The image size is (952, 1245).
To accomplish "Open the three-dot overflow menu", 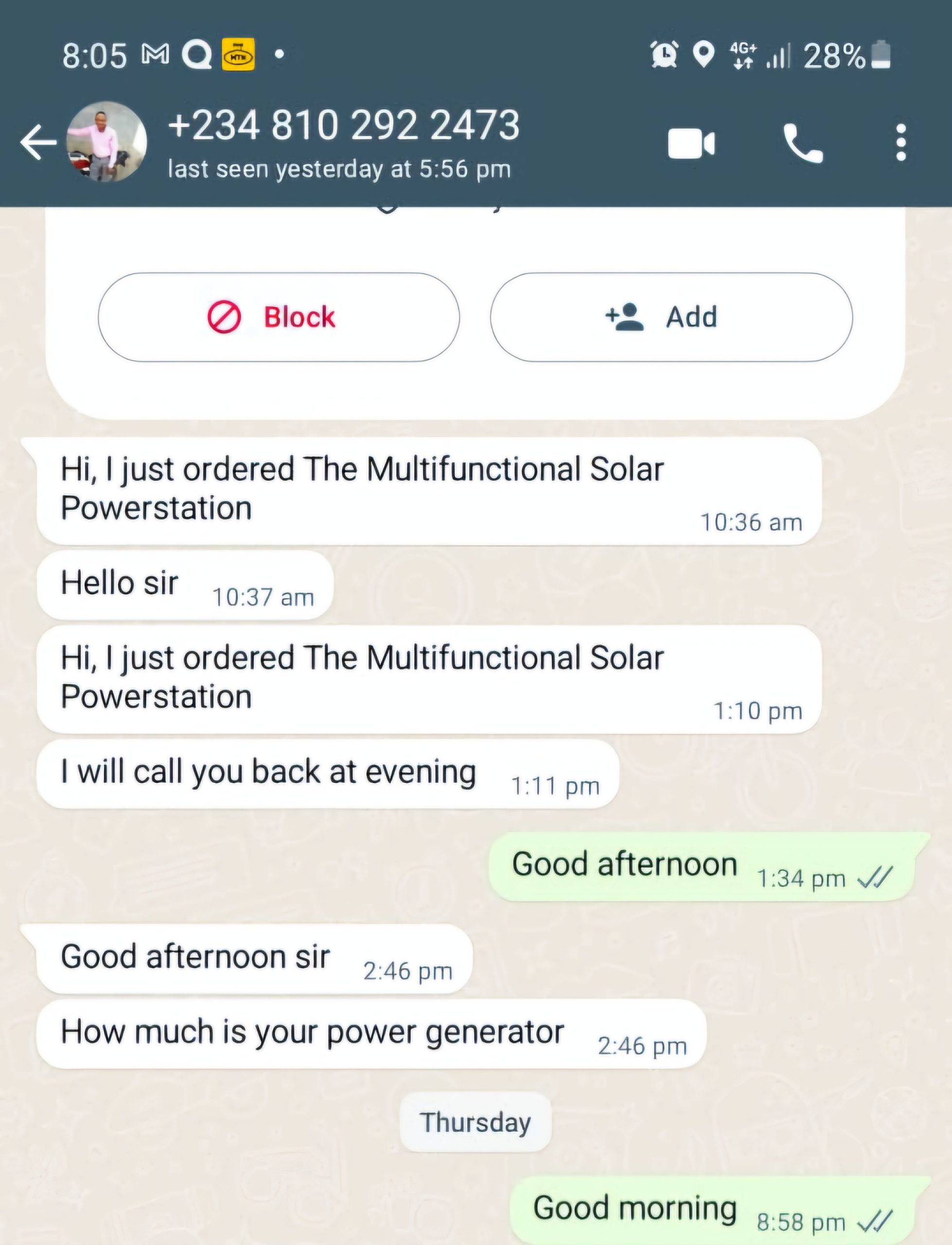I will coord(900,143).
